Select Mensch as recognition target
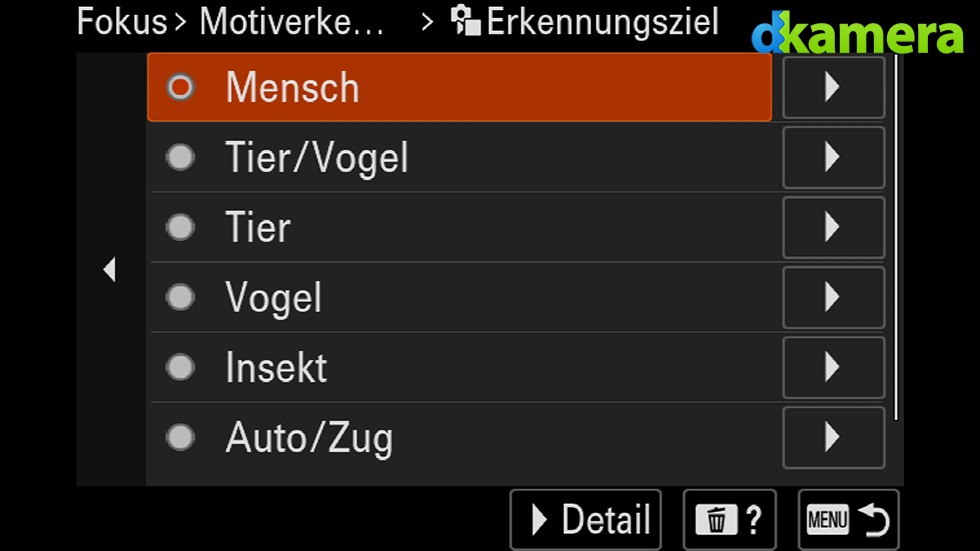The width and height of the screenshot is (980, 551). [460, 88]
